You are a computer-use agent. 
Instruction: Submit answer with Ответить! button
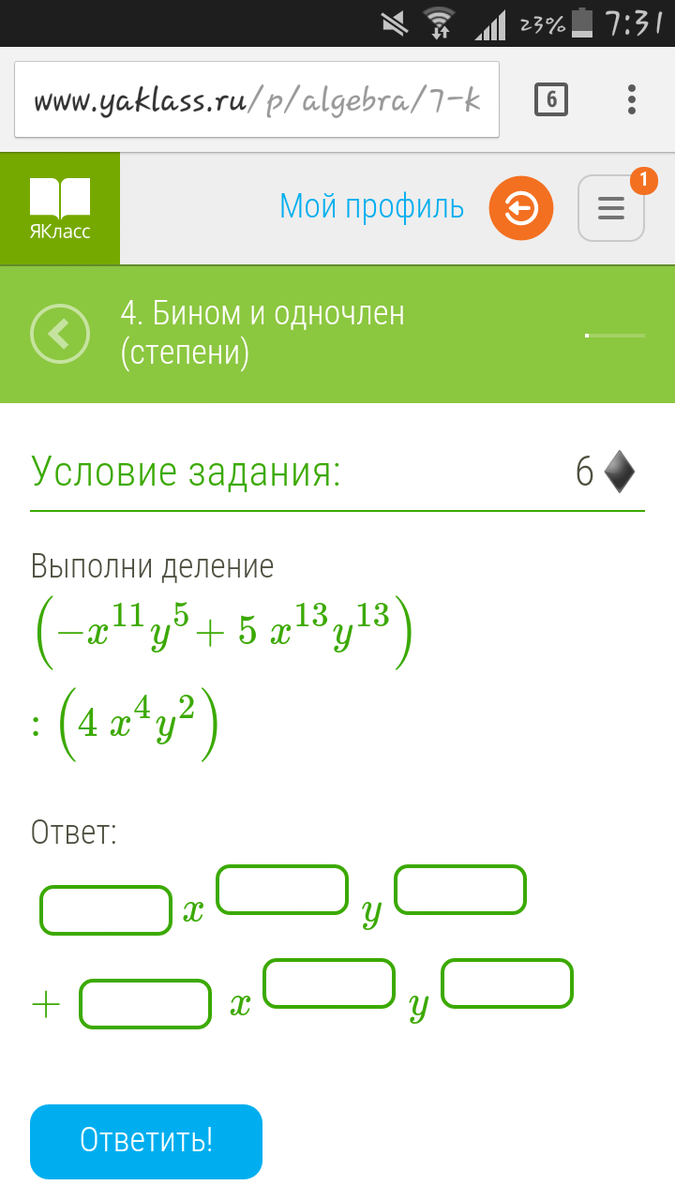(x=146, y=1141)
